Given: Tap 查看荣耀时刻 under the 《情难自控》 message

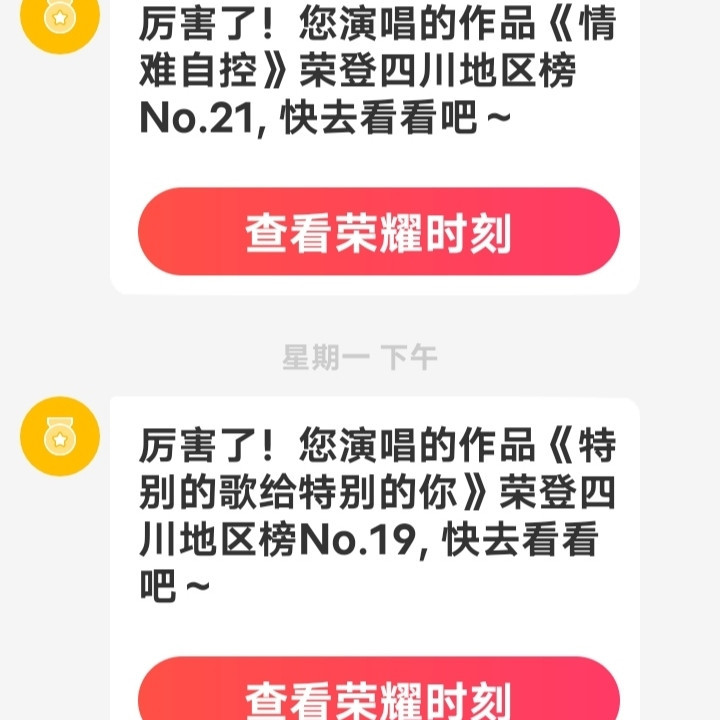Looking at the screenshot, I should coord(378,232).
